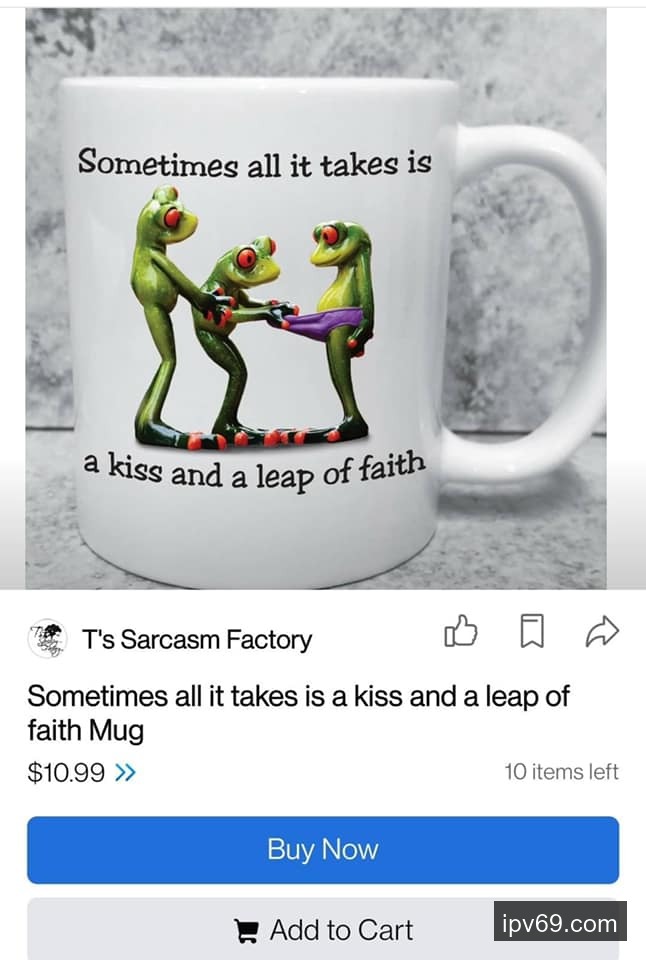Screen dimensions: 646x960
Task: Like this mug listing
Action: click(461, 631)
